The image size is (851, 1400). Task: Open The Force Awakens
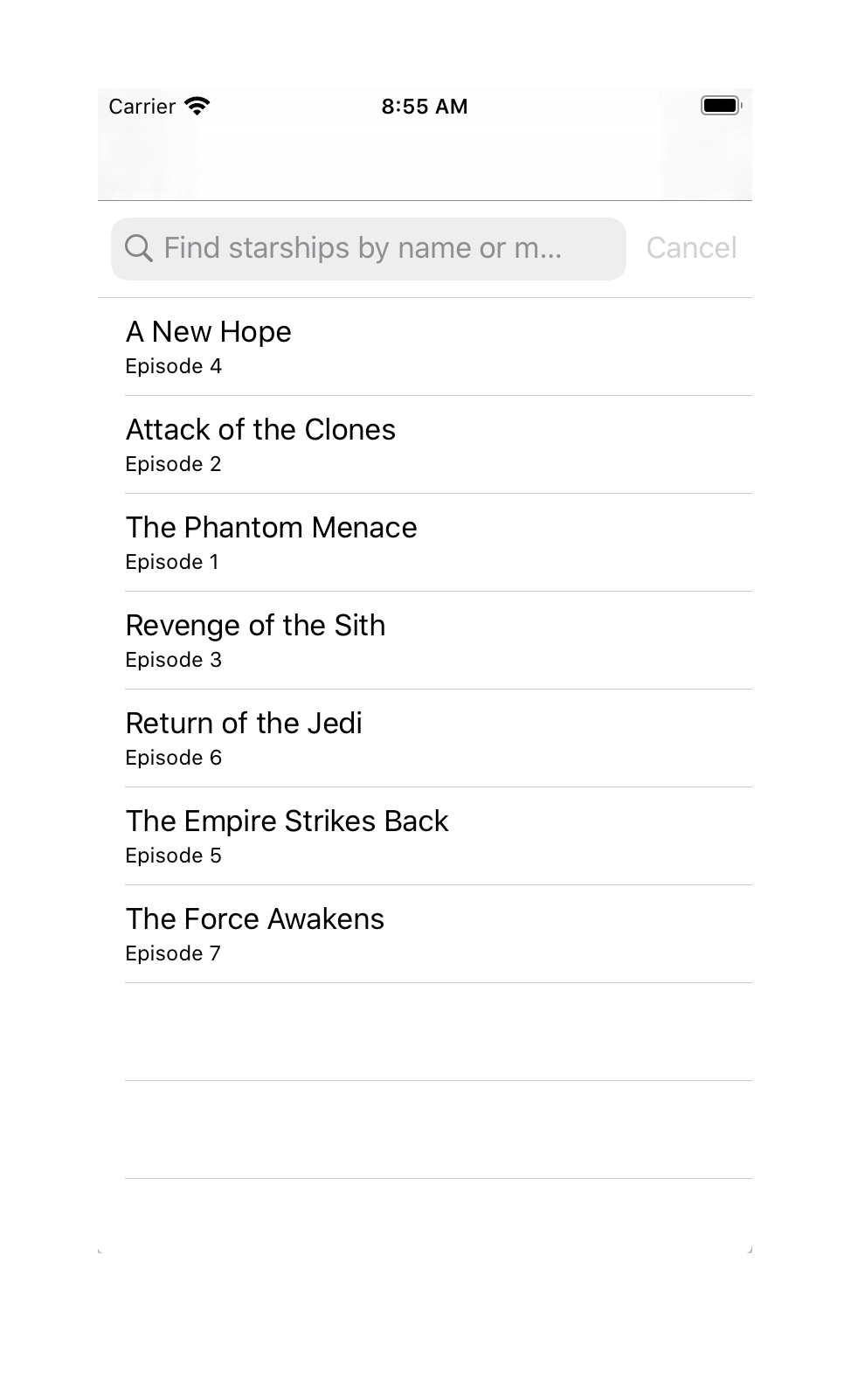pyautogui.click(x=425, y=934)
